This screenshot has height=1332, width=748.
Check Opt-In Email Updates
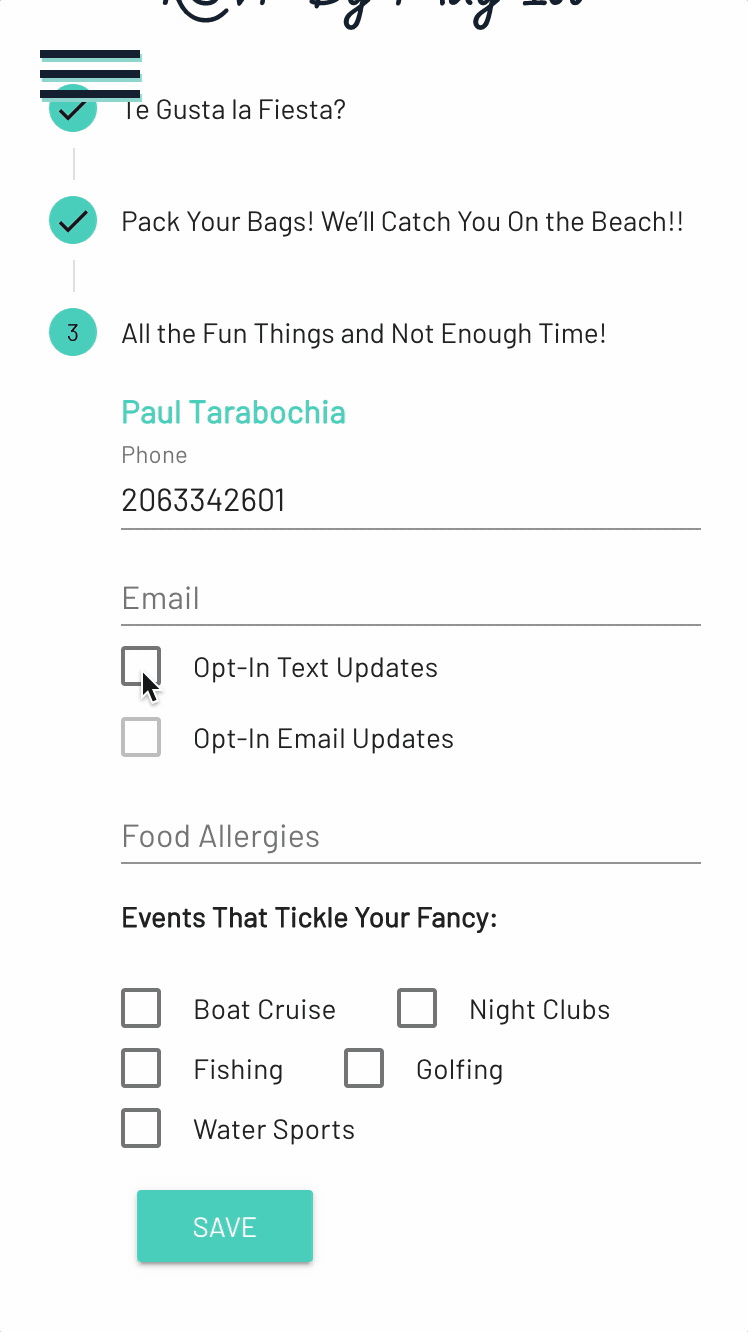(x=141, y=738)
